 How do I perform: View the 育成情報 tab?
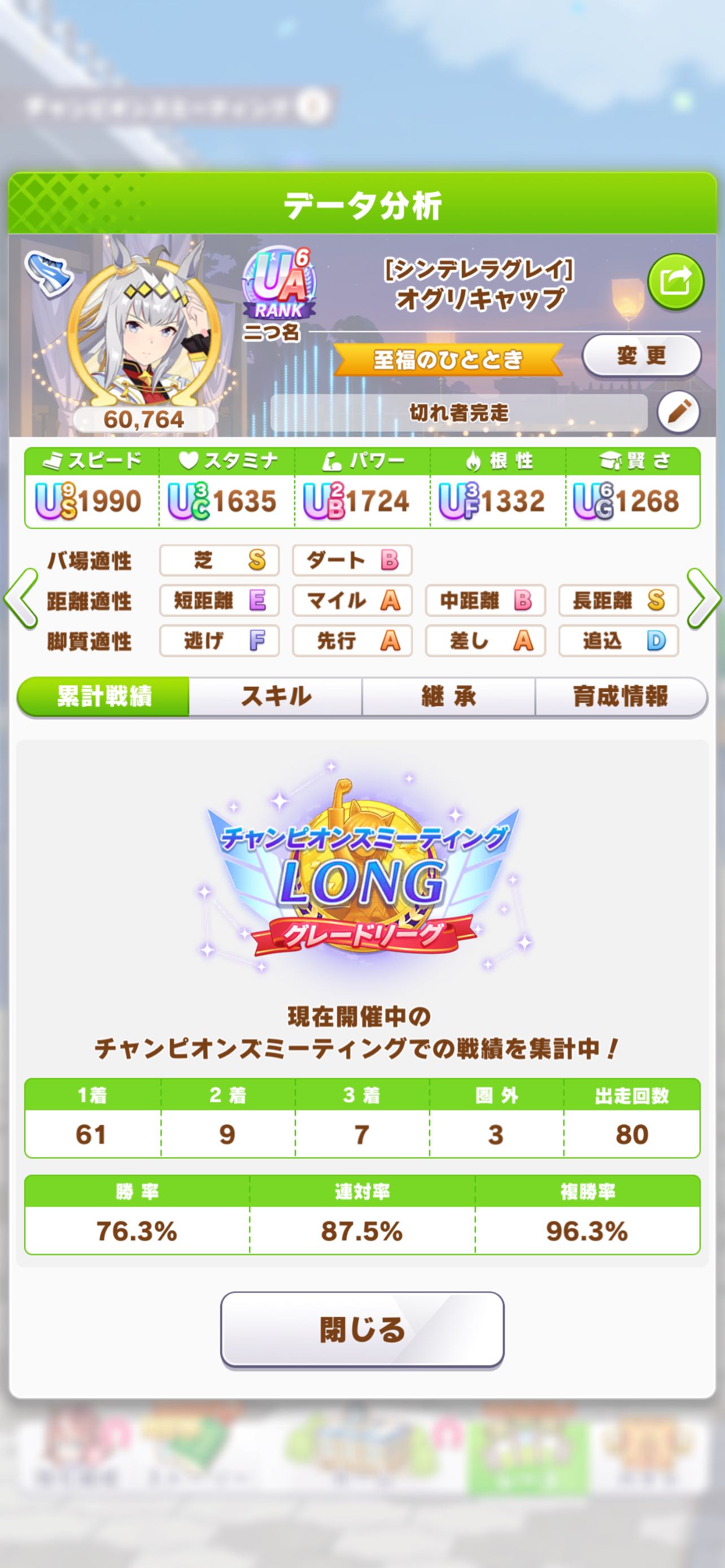pyautogui.click(x=621, y=697)
